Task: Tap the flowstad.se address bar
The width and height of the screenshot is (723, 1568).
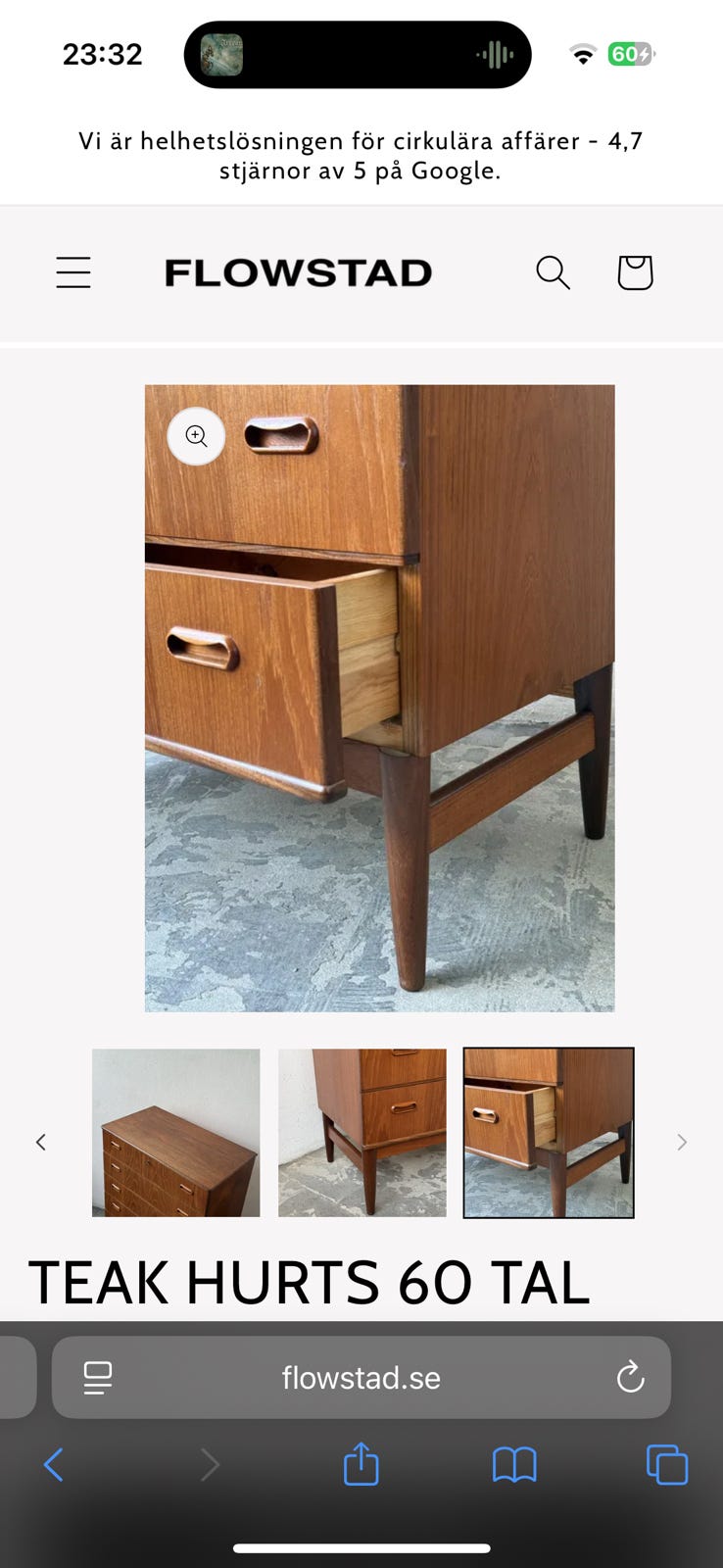Action: tap(361, 1377)
